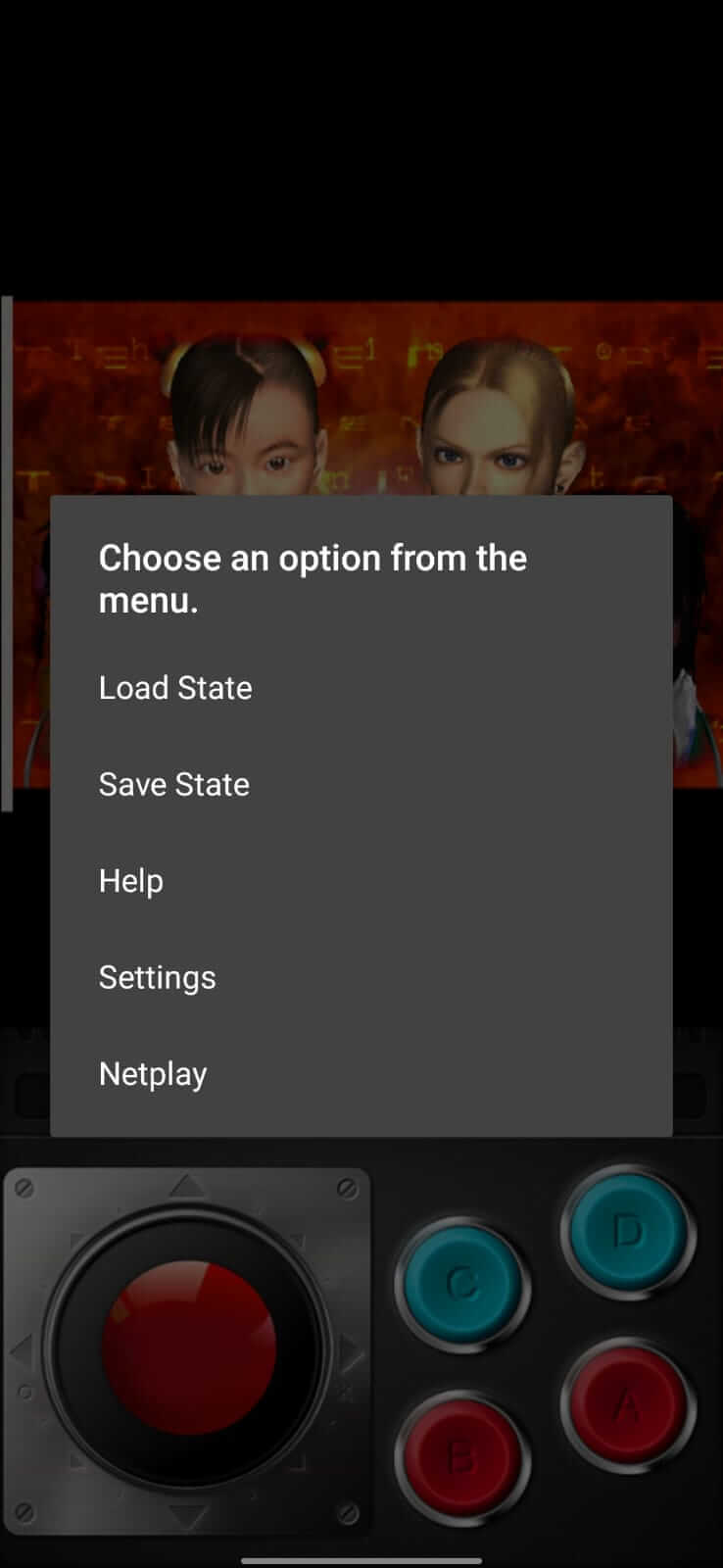This screenshot has width=723, height=1568.
Task: Tap the blue D game button
Action: pos(627,1232)
